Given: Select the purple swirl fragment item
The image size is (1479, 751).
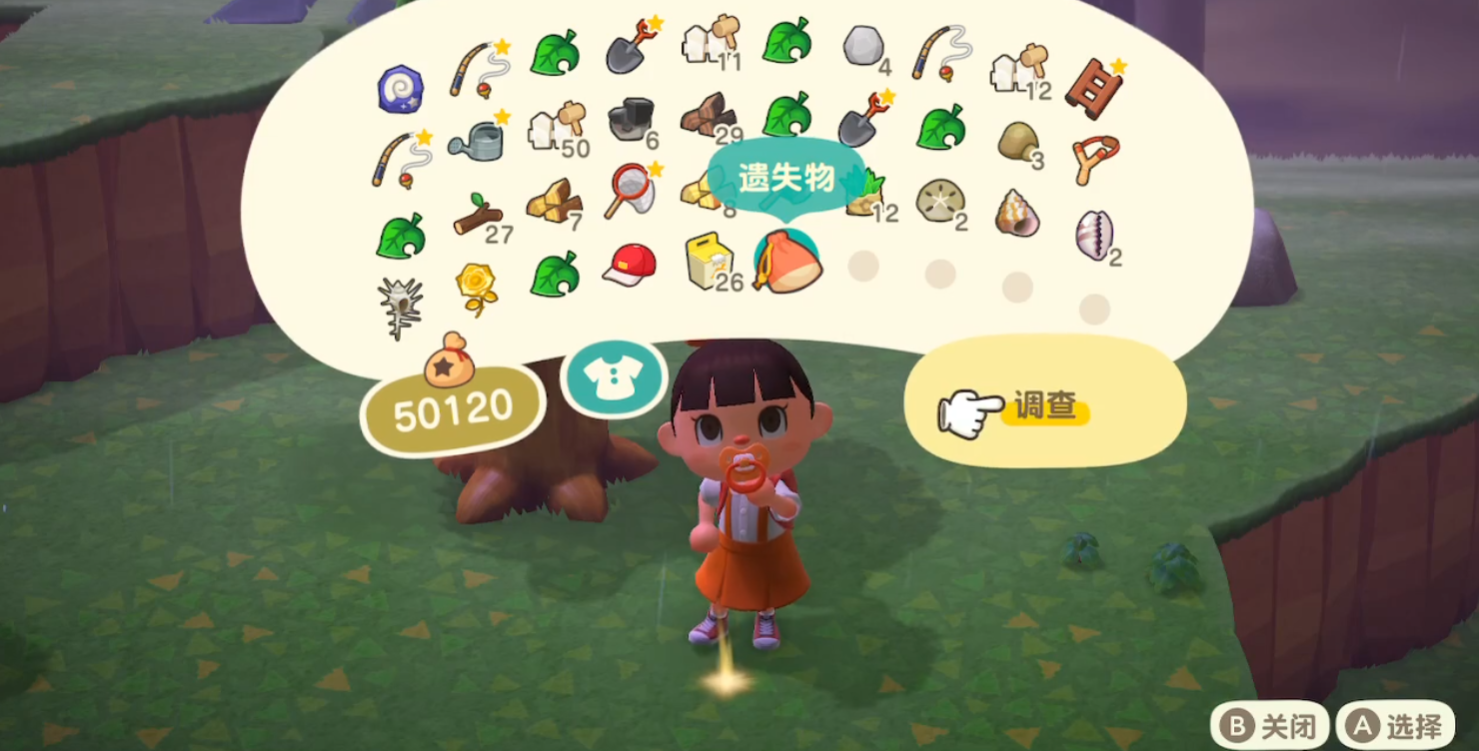Looking at the screenshot, I should click(400, 90).
